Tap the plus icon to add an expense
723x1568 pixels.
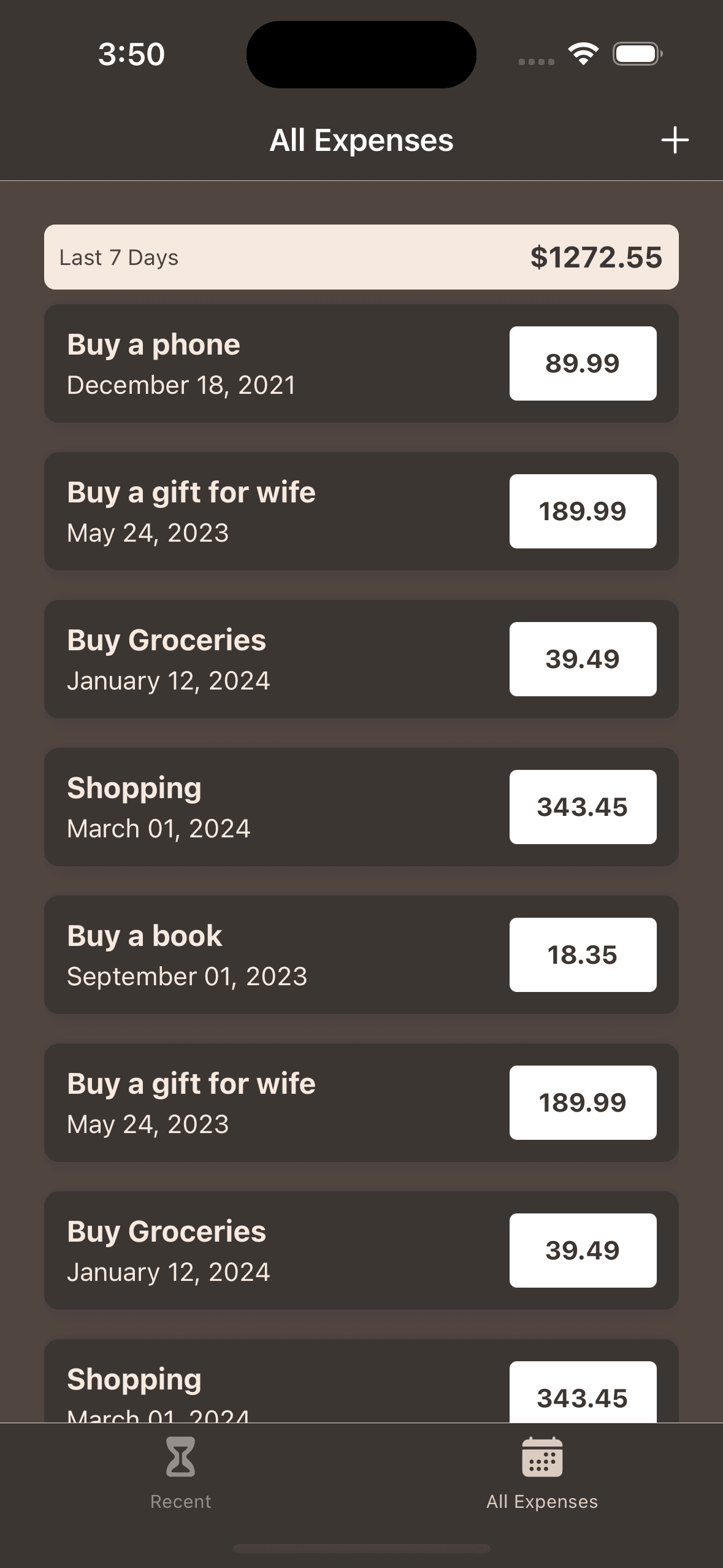[x=675, y=140]
